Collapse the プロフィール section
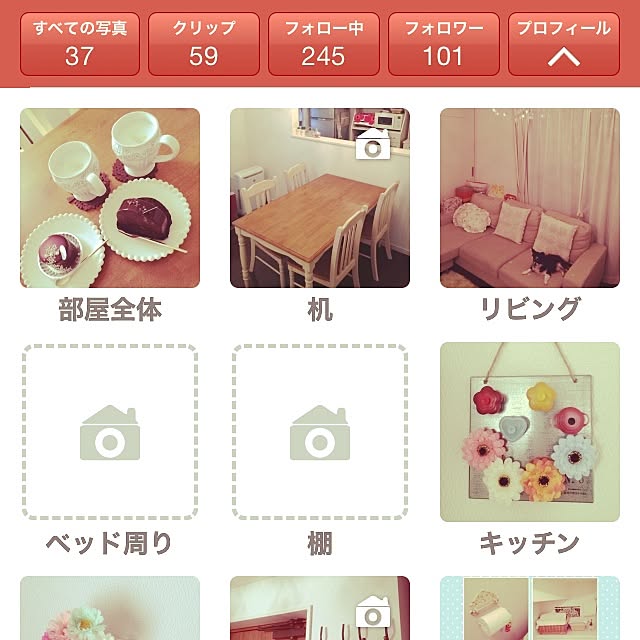The width and height of the screenshot is (640, 640). point(564,44)
